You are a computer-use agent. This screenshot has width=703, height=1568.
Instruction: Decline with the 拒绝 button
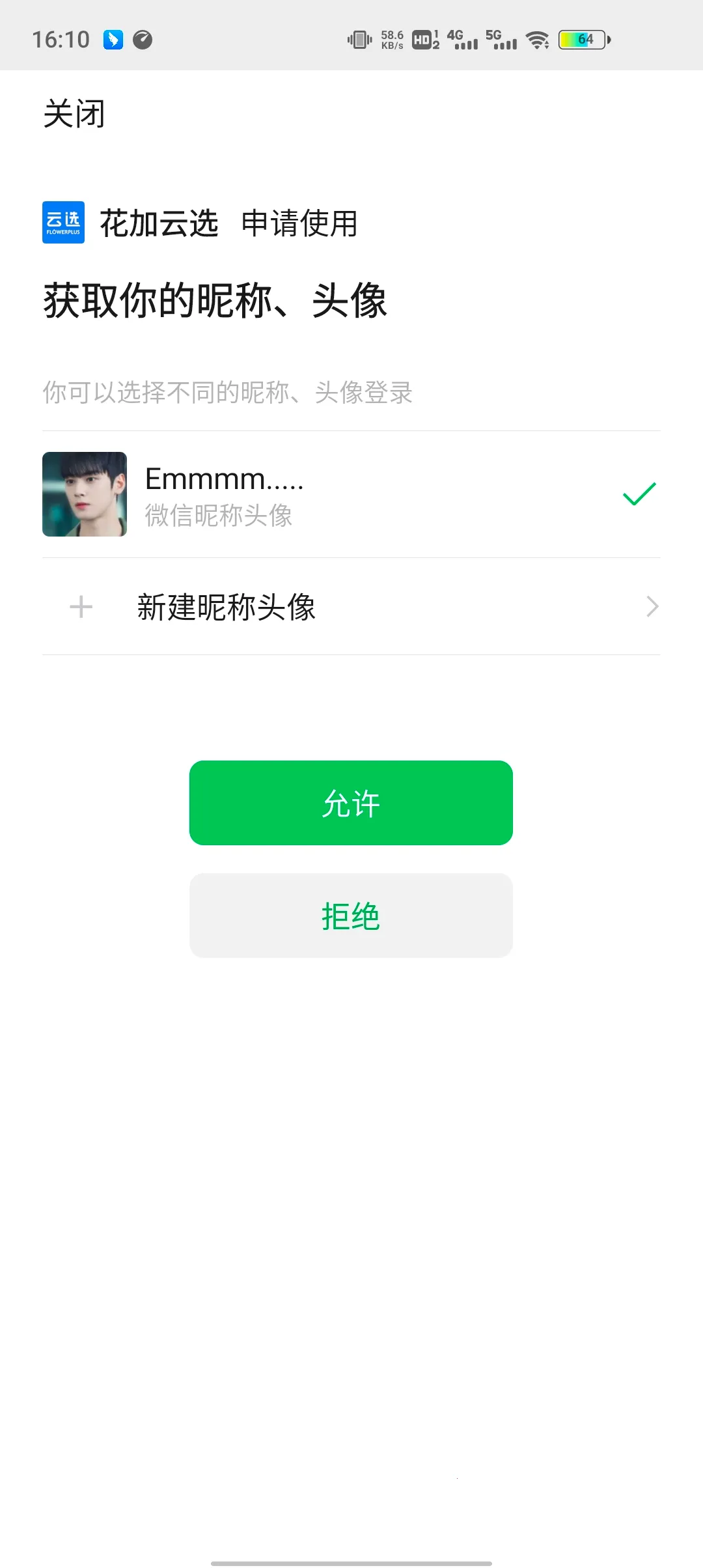[351, 916]
